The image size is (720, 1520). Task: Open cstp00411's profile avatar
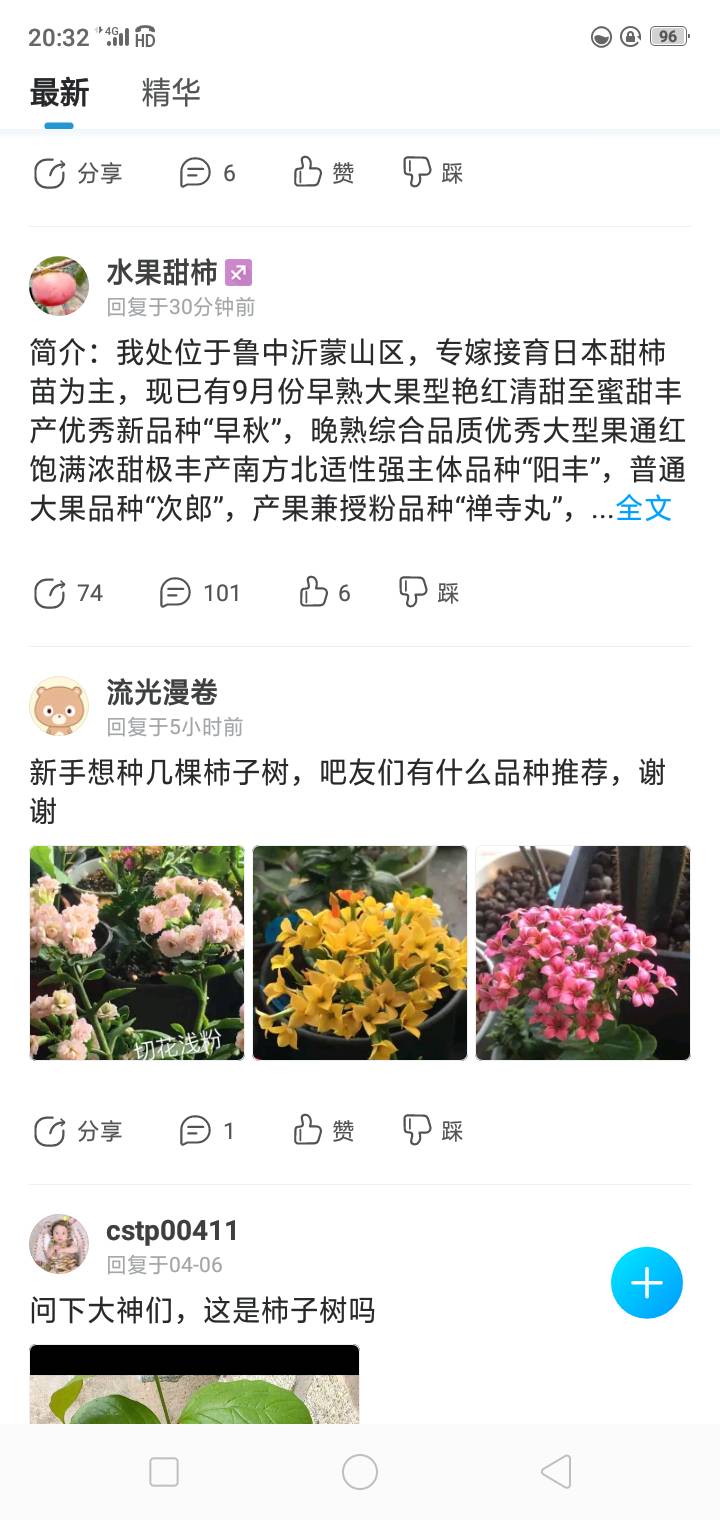(59, 1244)
